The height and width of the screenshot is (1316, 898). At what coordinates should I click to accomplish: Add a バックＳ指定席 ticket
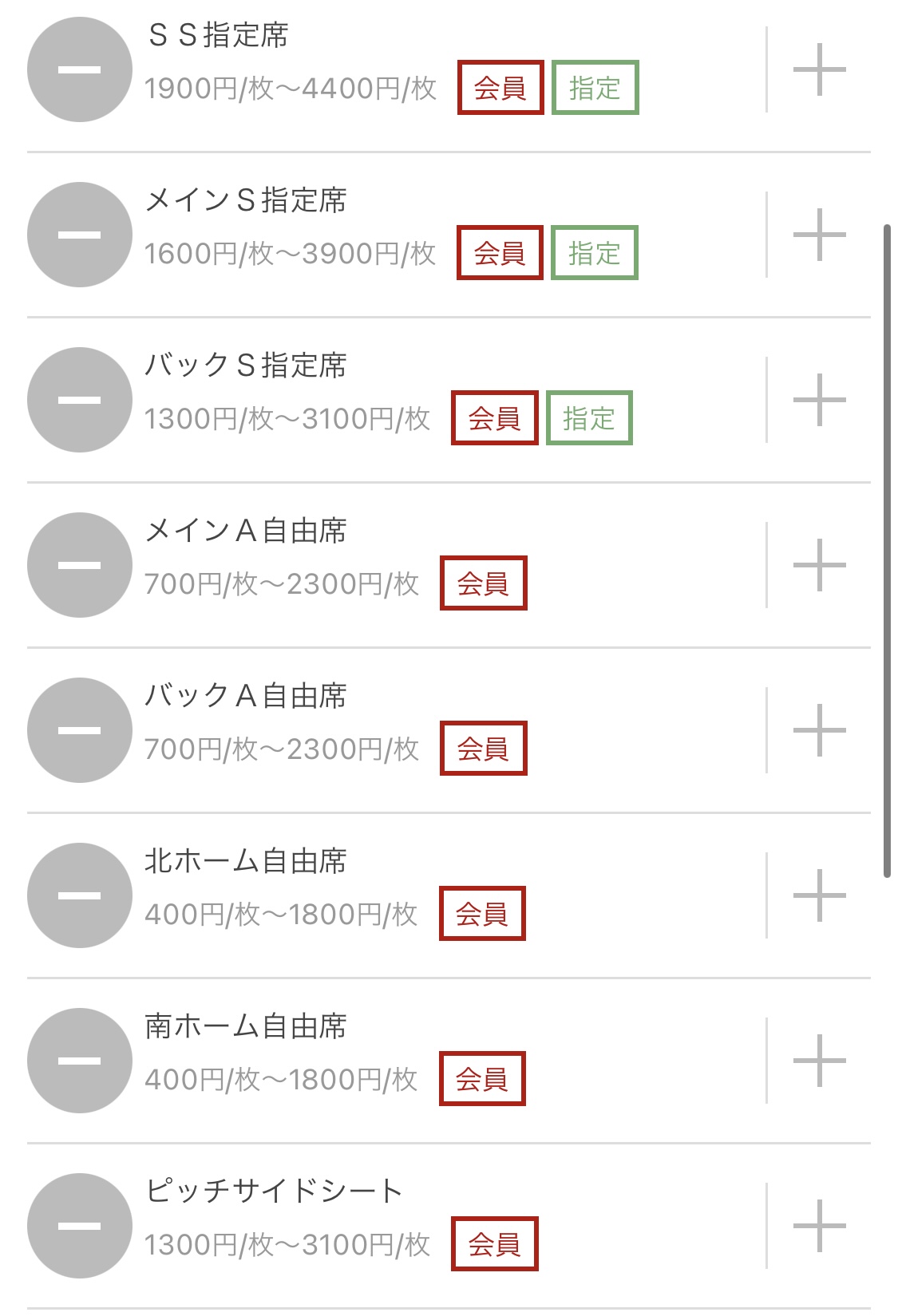(819, 400)
